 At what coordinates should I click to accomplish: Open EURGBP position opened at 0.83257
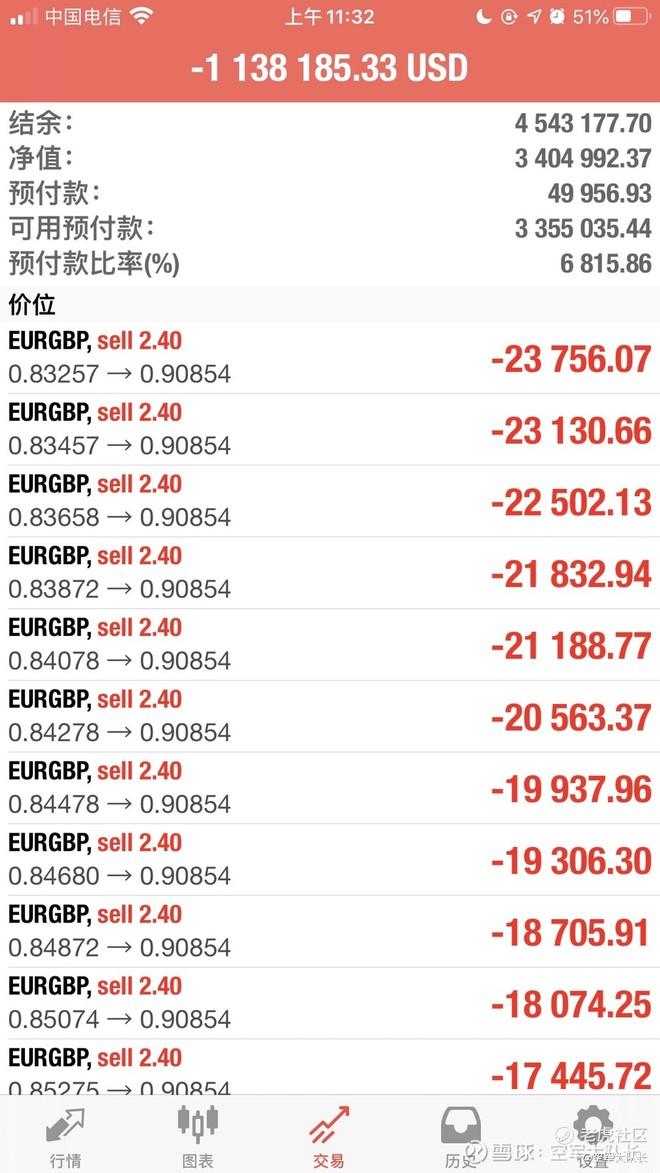pyautogui.click(x=330, y=358)
